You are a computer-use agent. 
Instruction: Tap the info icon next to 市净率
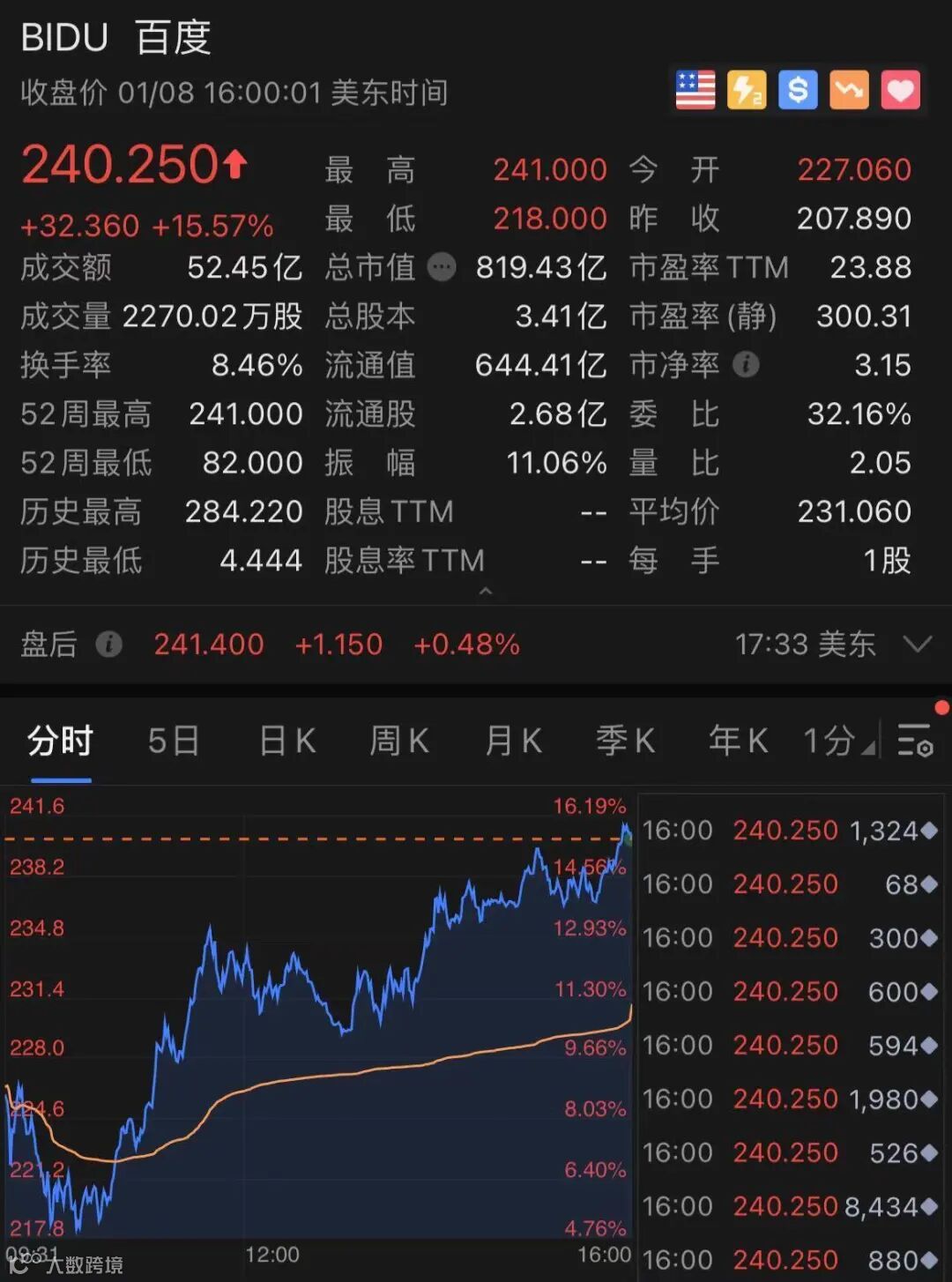[746, 364]
